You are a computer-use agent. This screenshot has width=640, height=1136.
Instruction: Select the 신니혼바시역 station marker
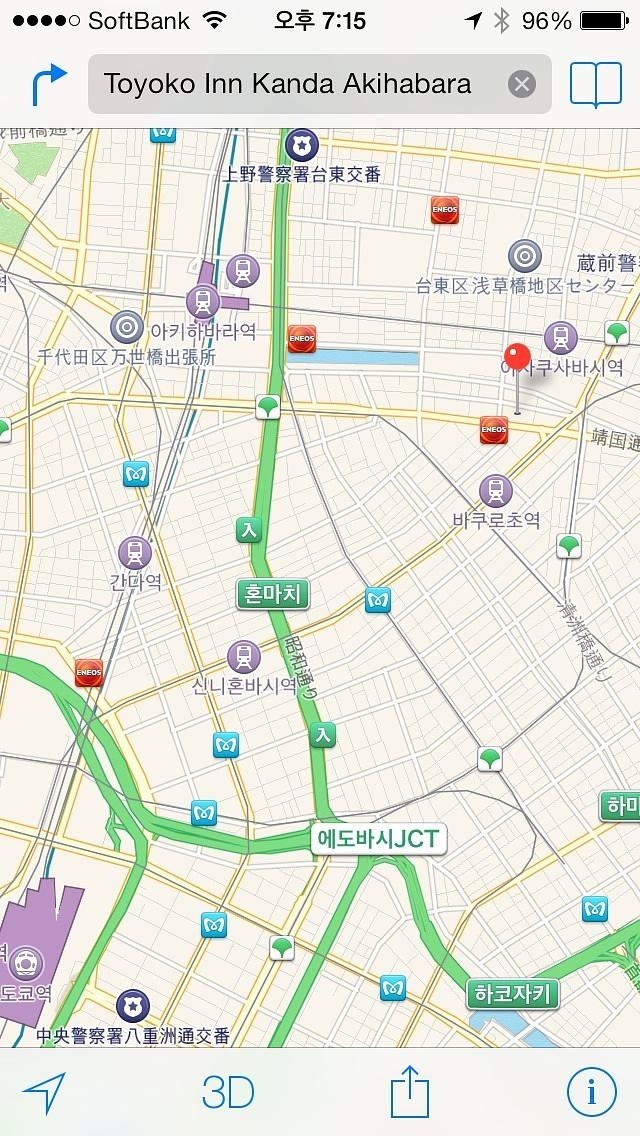(243, 656)
